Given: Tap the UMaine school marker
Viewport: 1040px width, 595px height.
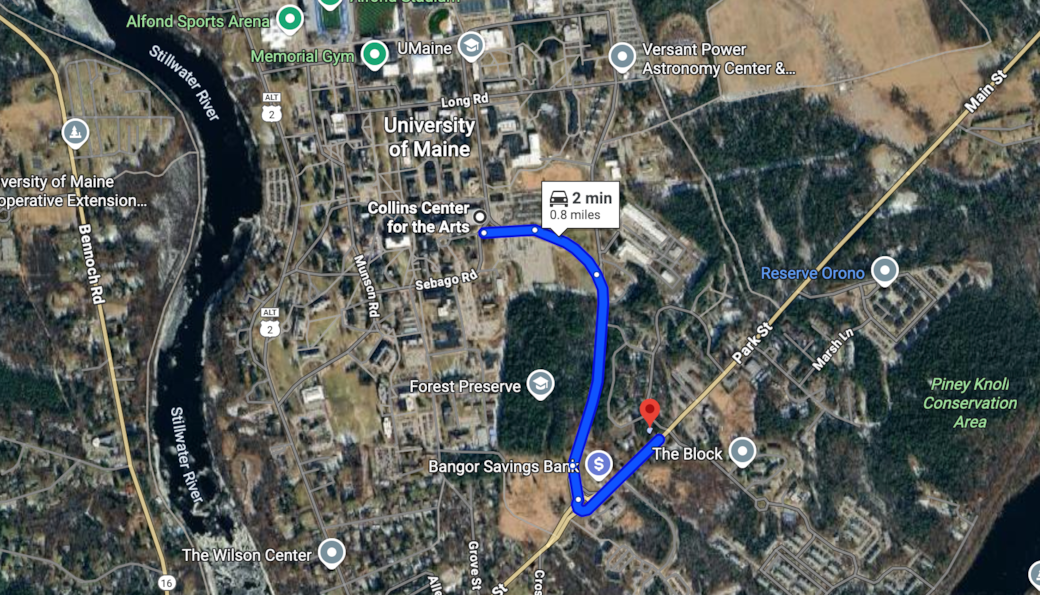Looking at the screenshot, I should click(x=470, y=45).
